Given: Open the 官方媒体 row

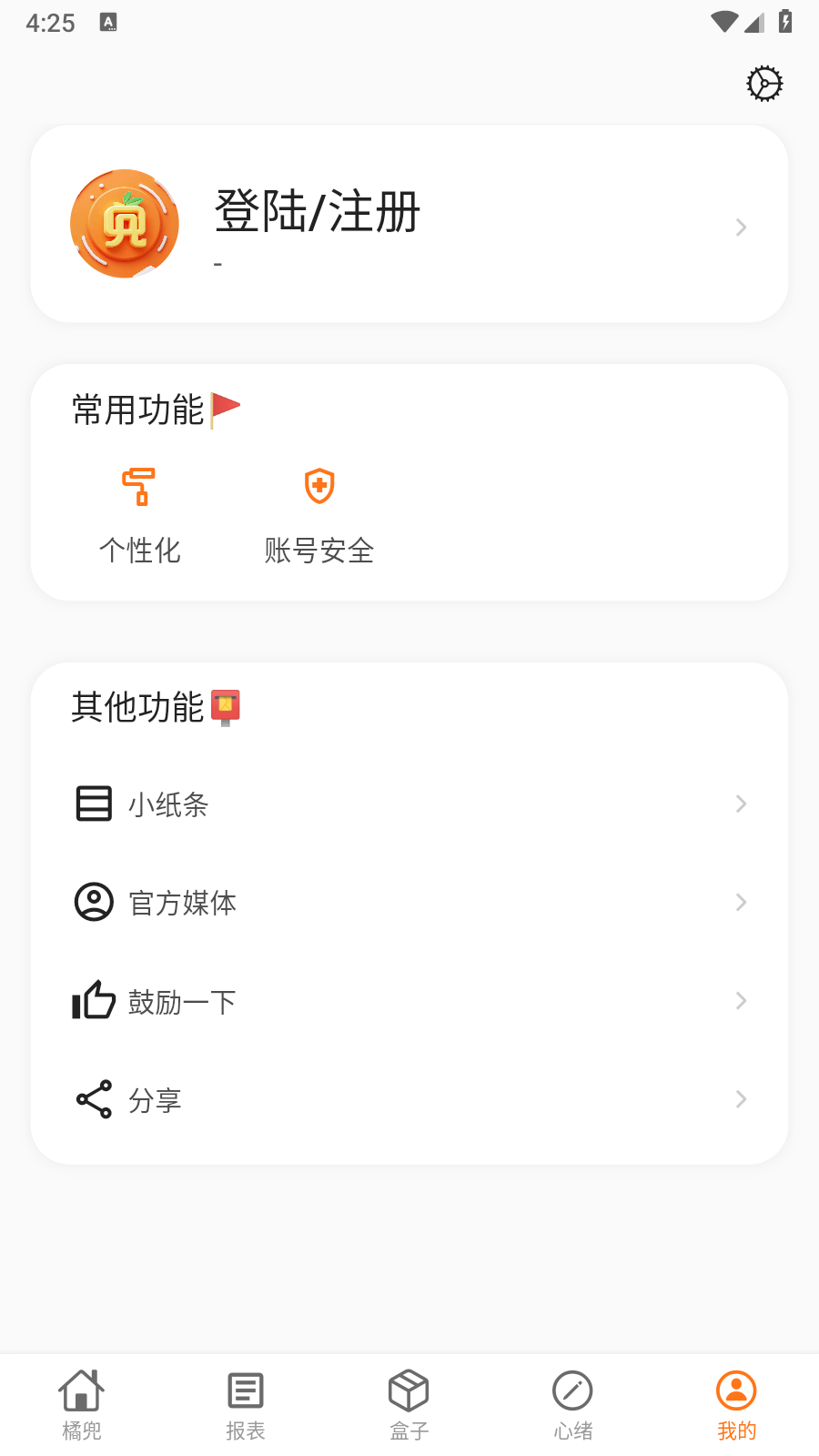Looking at the screenshot, I should 409,903.
